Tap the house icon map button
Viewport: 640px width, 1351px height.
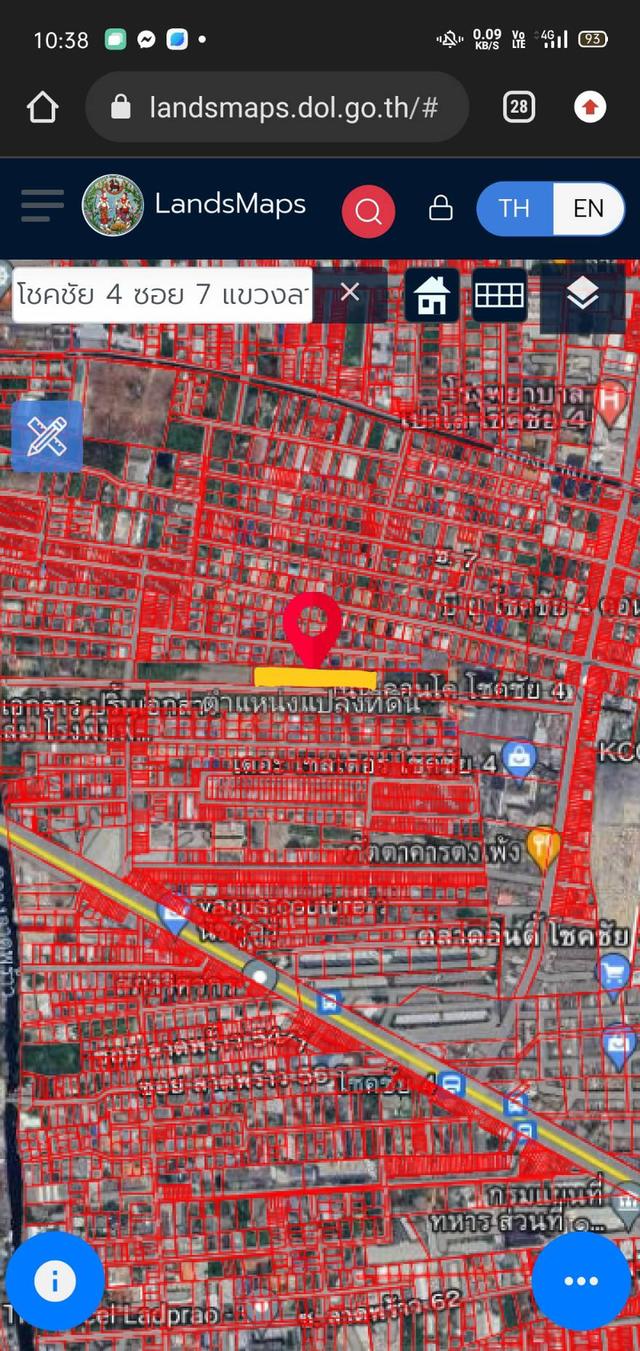coord(432,295)
